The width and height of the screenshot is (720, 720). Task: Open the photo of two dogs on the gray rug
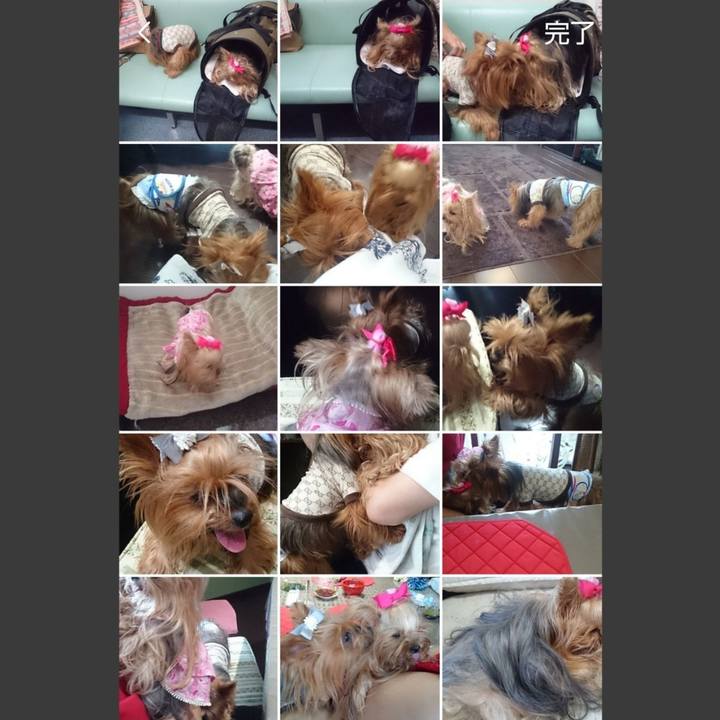coord(522,213)
